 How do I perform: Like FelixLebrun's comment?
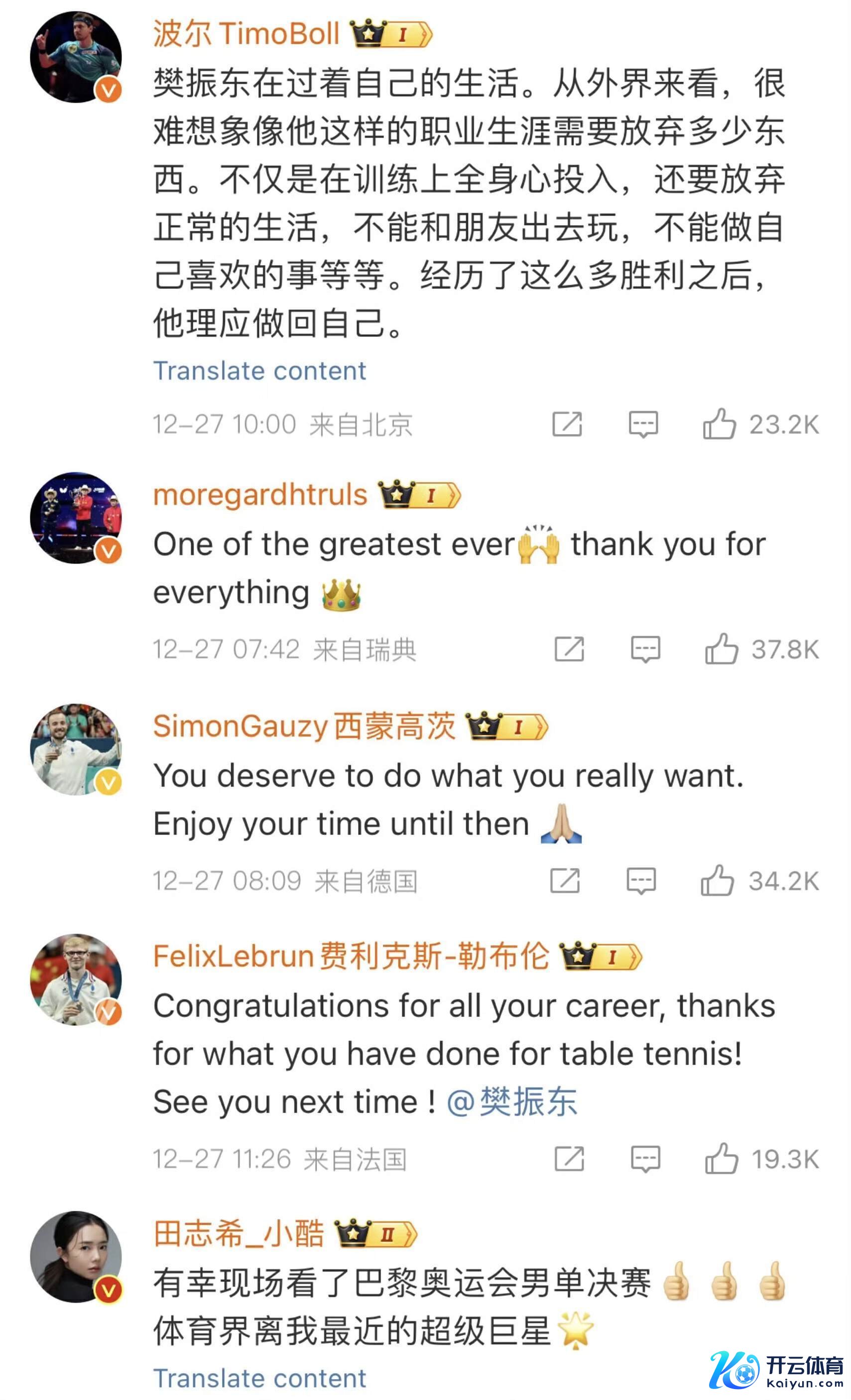click(721, 1158)
